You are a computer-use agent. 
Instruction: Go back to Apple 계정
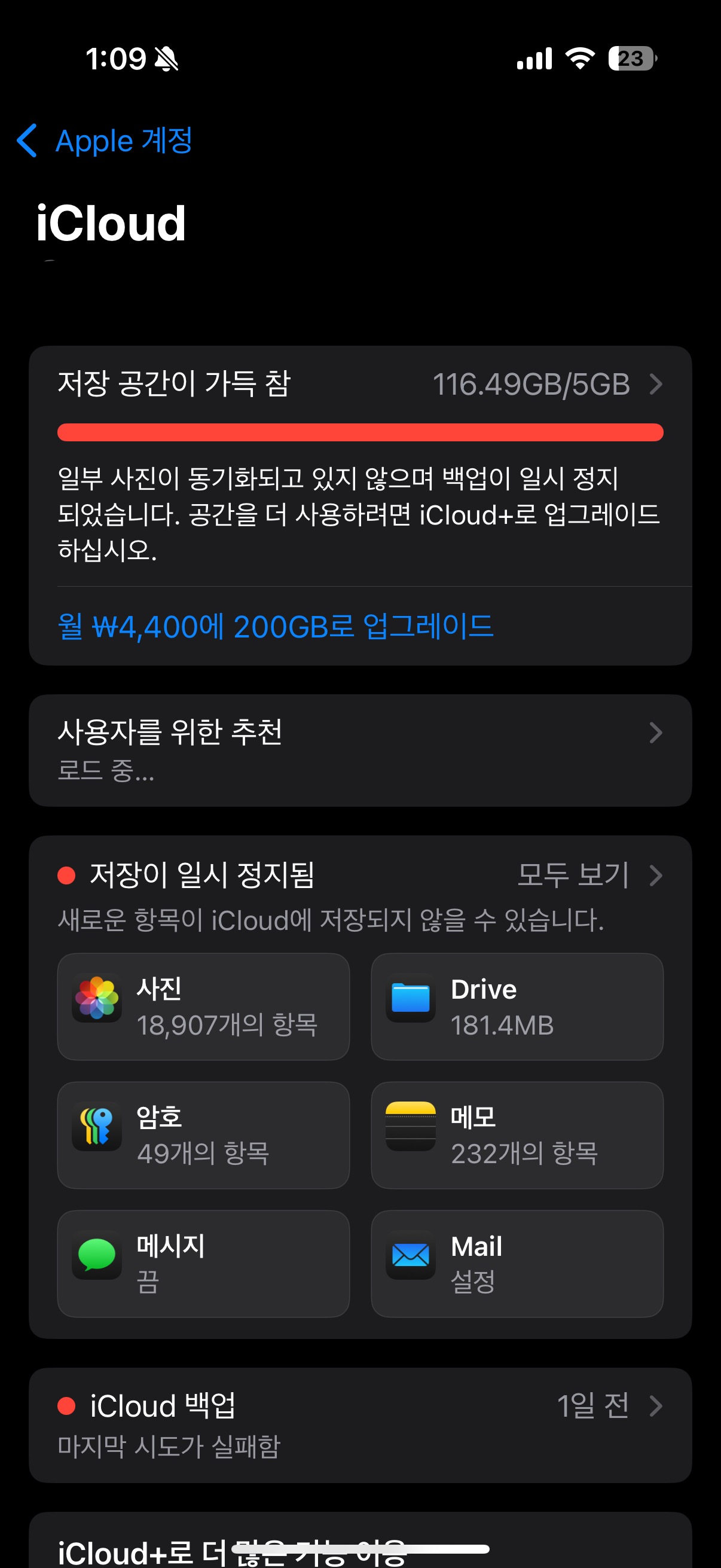pos(105,141)
